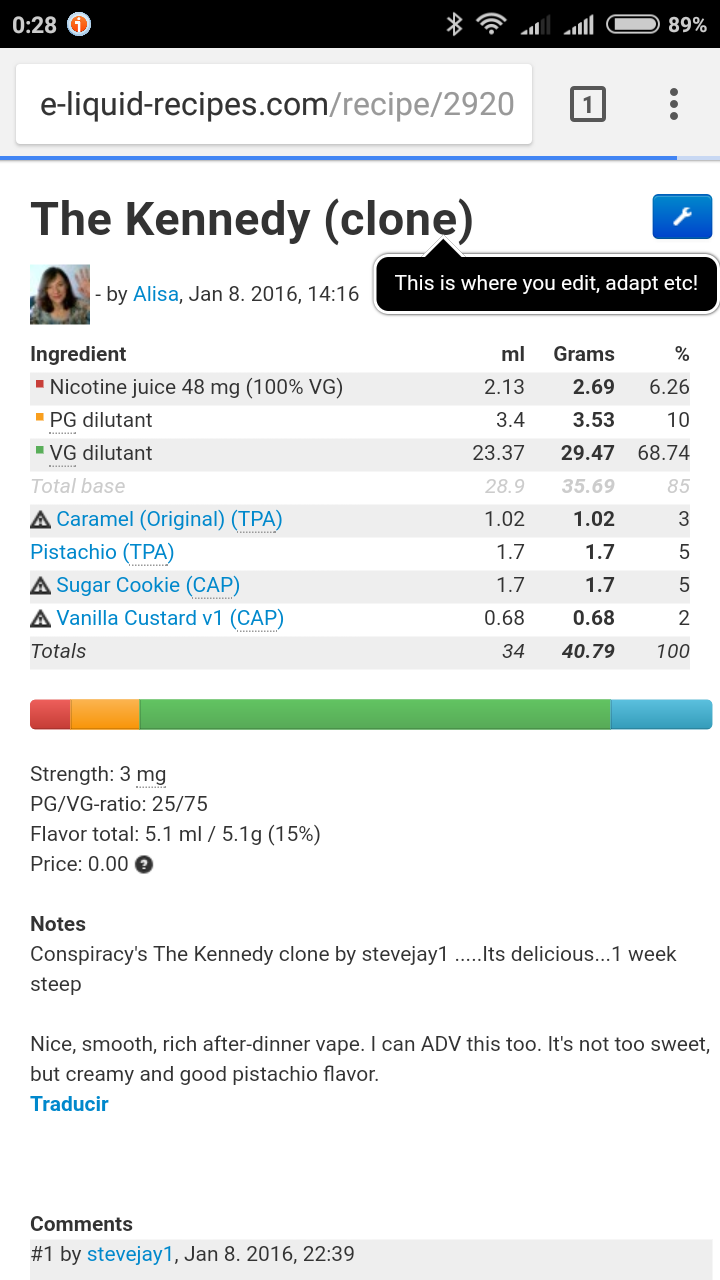Open commenter stevejay1's profile

(130, 1254)
